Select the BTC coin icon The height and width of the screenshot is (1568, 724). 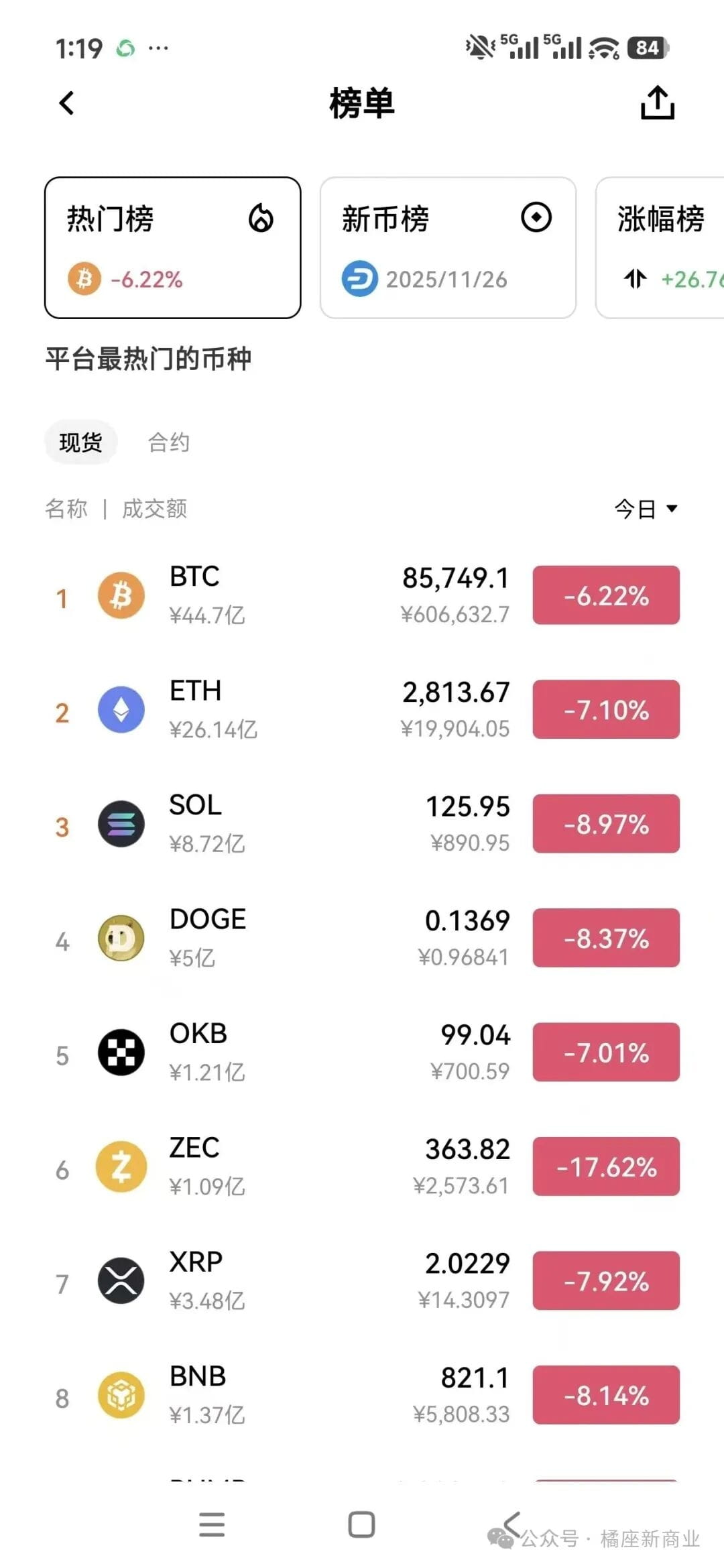point(121,595)
